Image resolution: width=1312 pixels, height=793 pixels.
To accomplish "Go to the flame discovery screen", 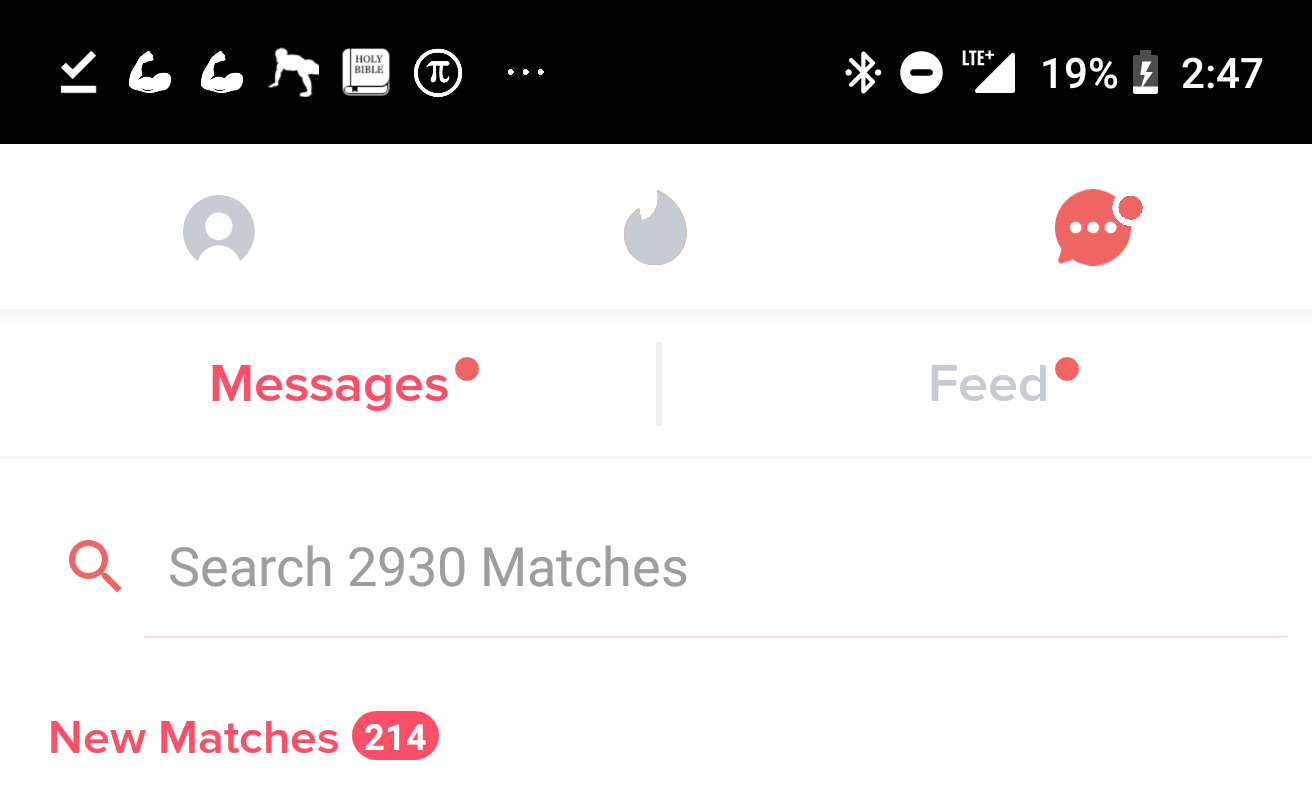I will (x=655, y=229).
